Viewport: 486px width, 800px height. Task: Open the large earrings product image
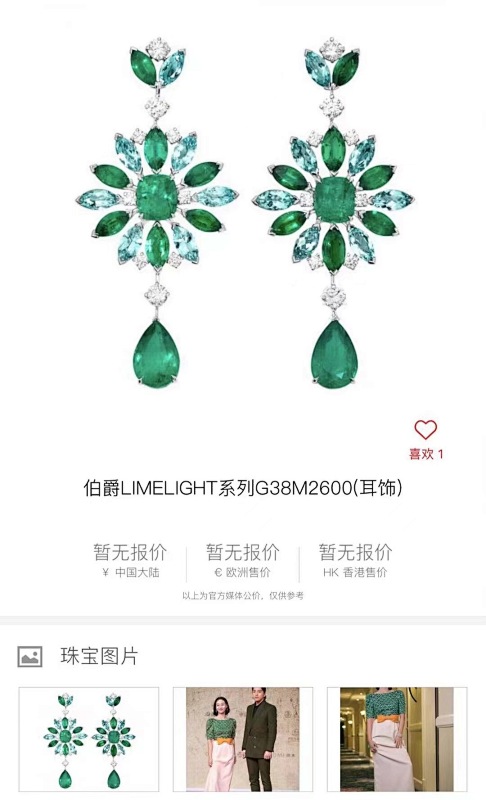pyautogui.click(x=244, y=212)
